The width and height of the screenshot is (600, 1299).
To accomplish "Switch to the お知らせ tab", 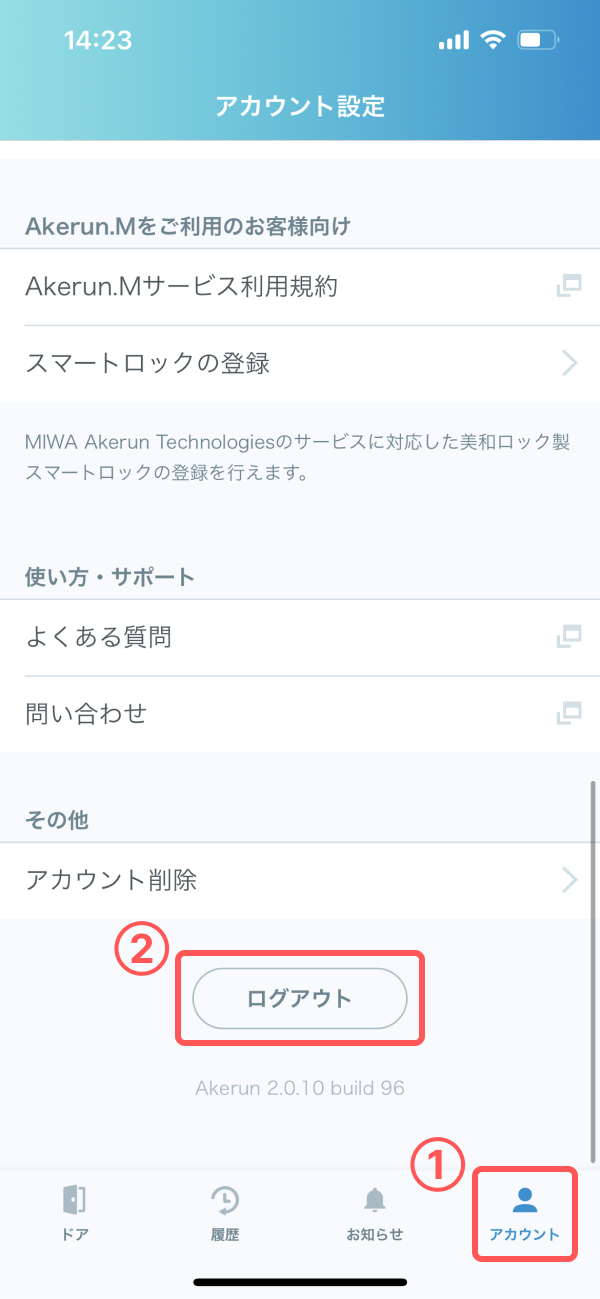I will click(375, 1212).
